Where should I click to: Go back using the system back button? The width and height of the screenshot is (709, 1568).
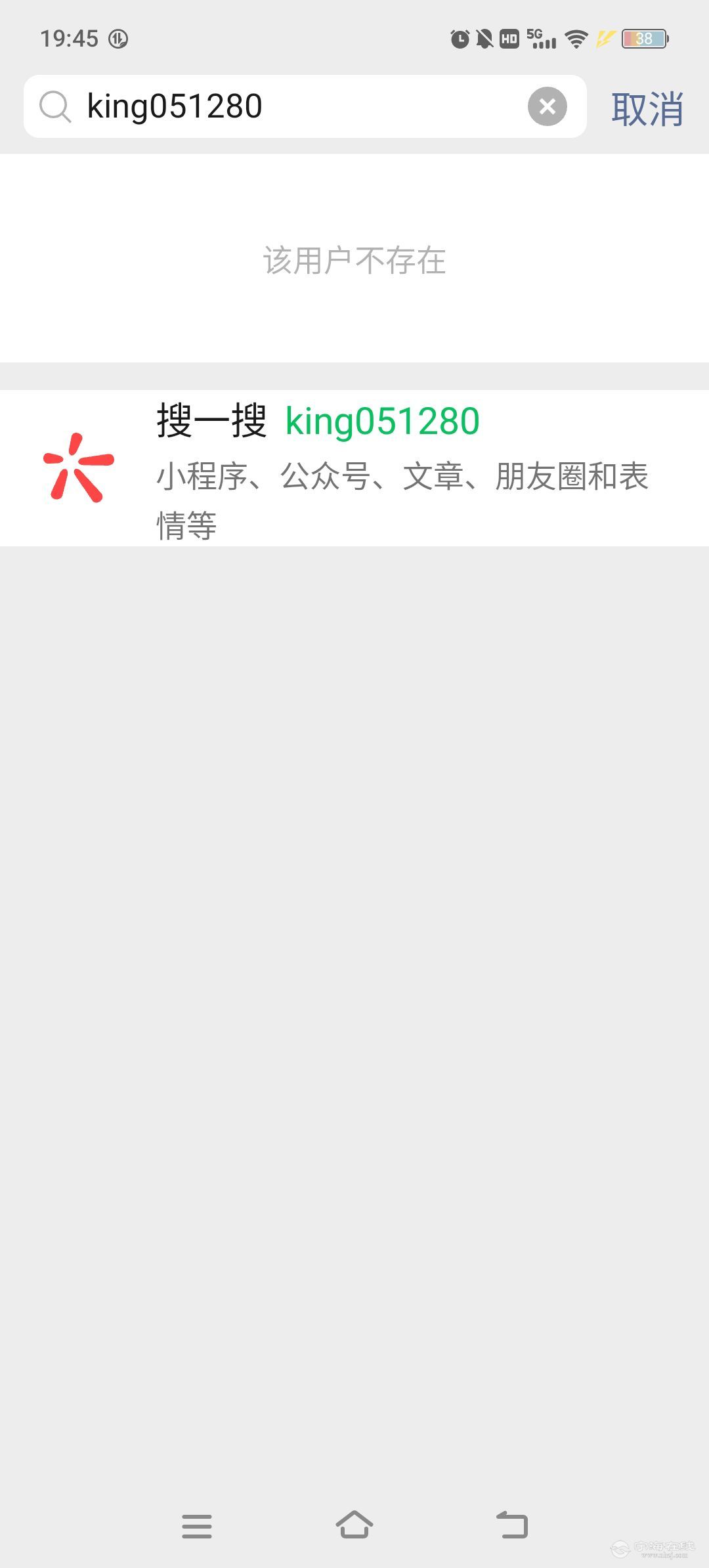tap(512, 1525)
